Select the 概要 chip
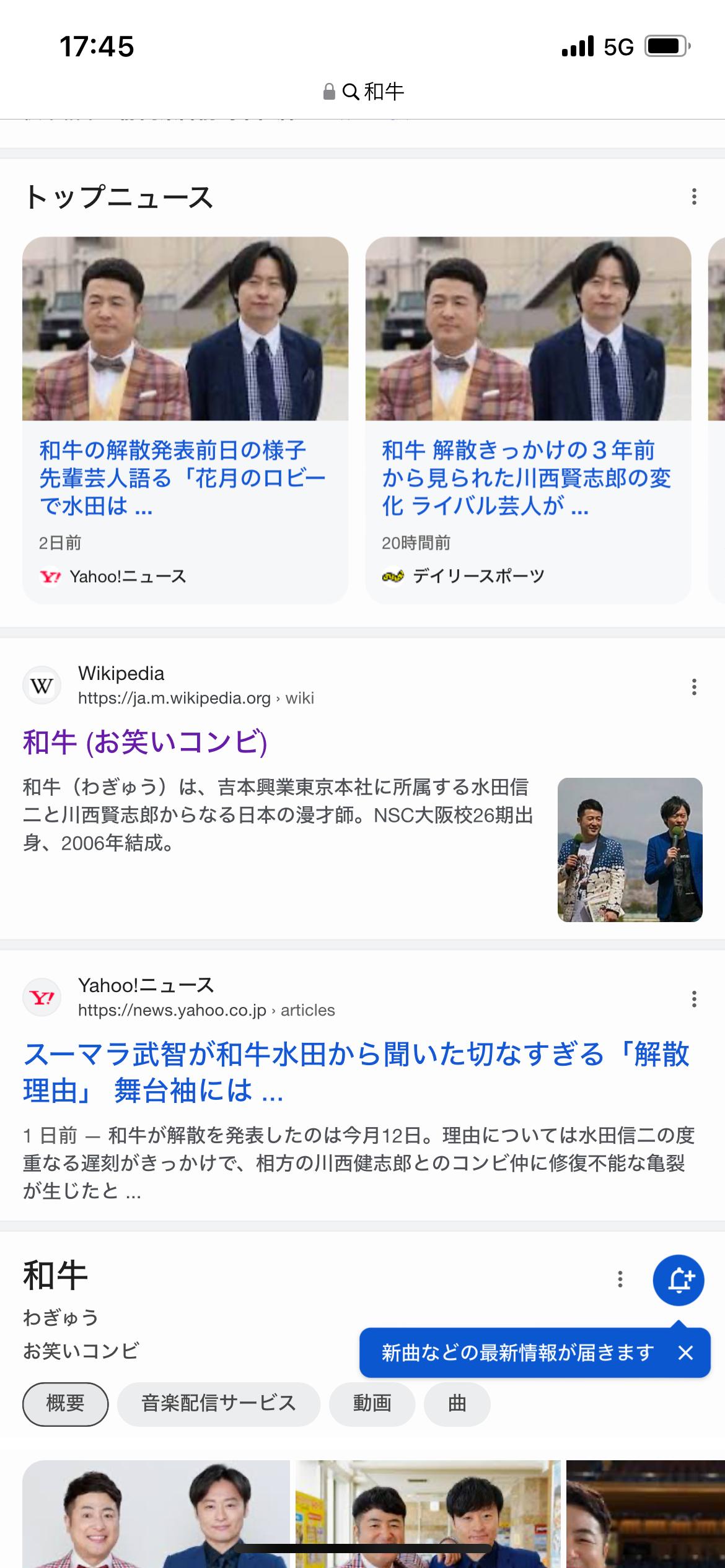This screenshot has height=1568, width=725. pos(65,1403)
